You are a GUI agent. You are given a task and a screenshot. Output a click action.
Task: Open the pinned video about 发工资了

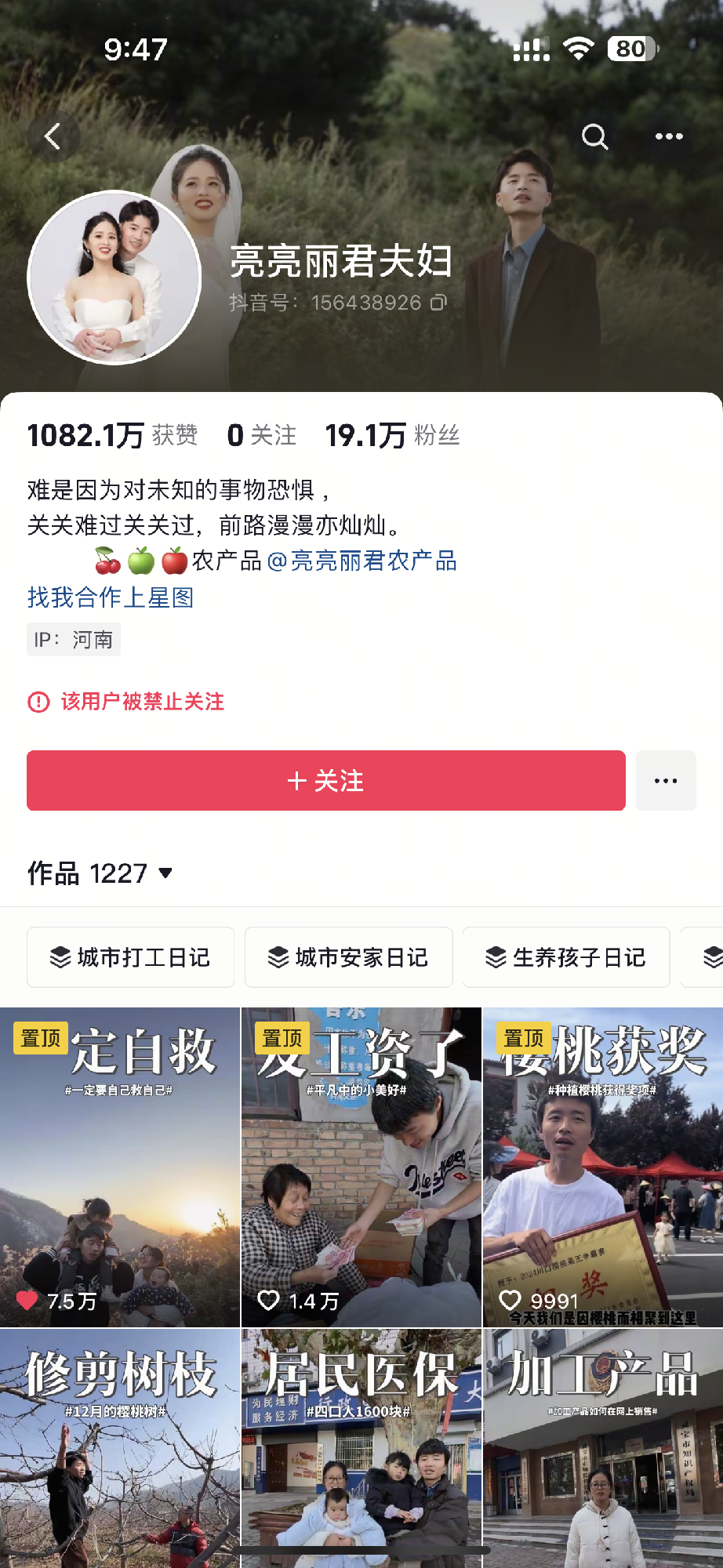361,1168
